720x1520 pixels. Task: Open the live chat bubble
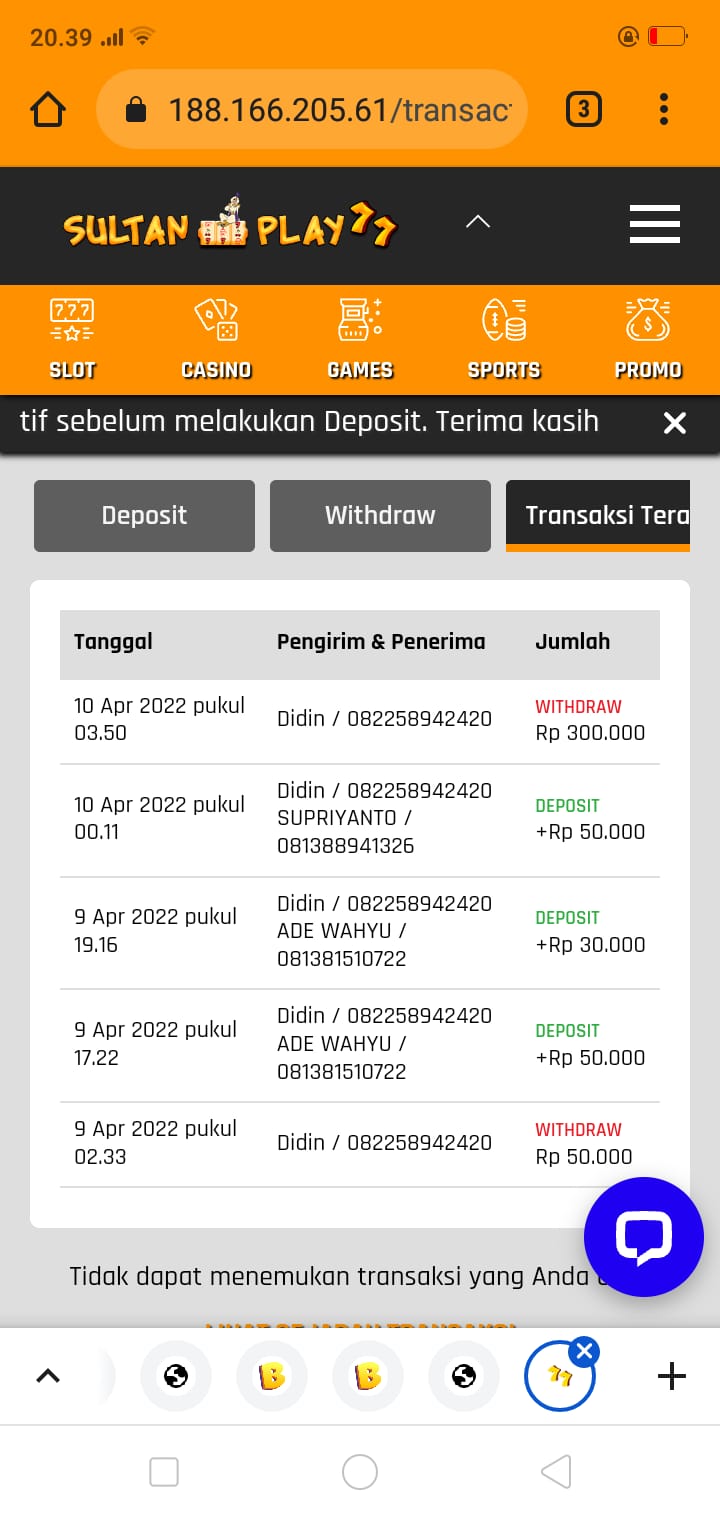point(644,1237)
